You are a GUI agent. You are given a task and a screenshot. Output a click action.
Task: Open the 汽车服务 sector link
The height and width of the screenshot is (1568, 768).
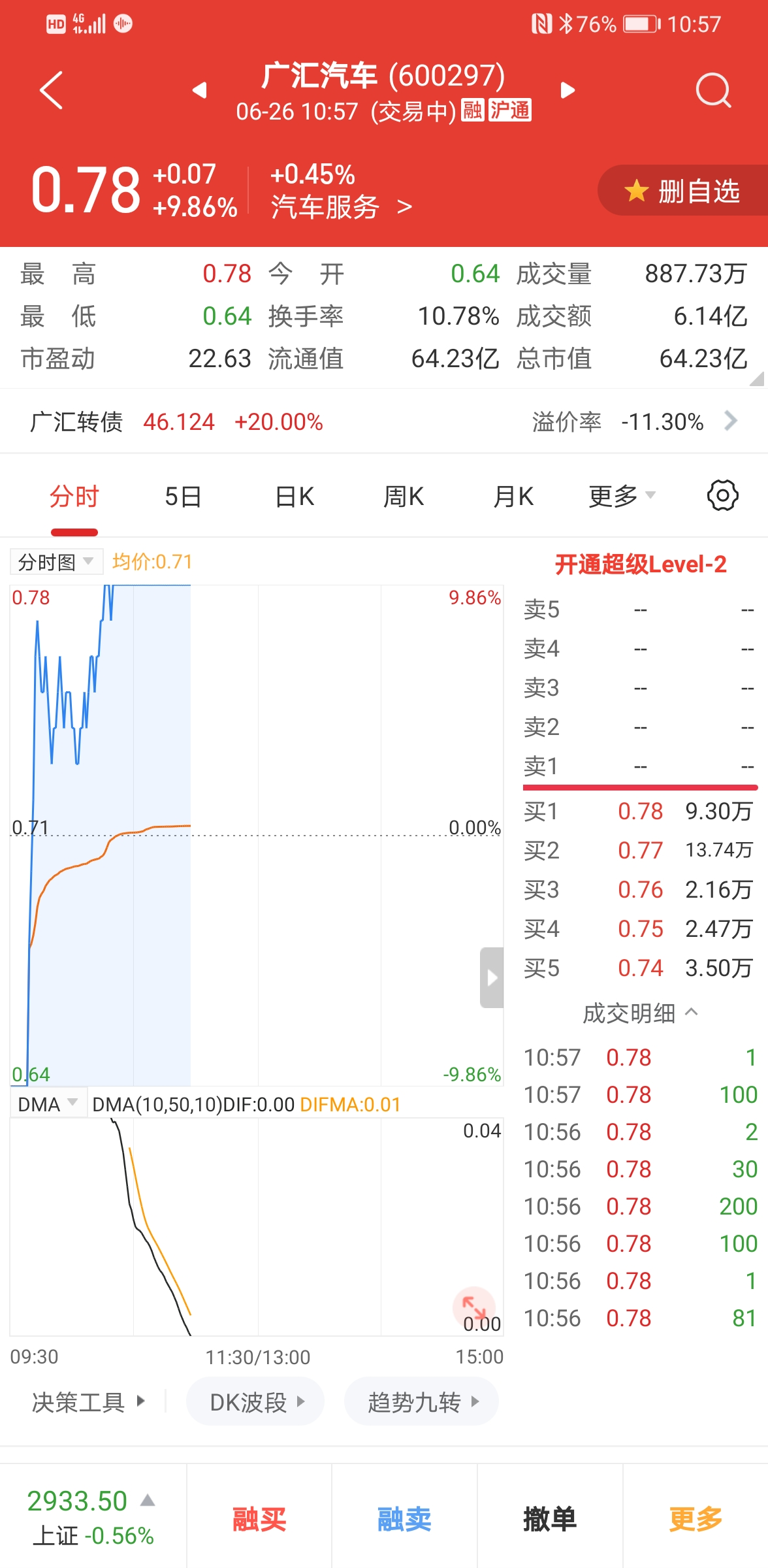(x=341, y=207)
